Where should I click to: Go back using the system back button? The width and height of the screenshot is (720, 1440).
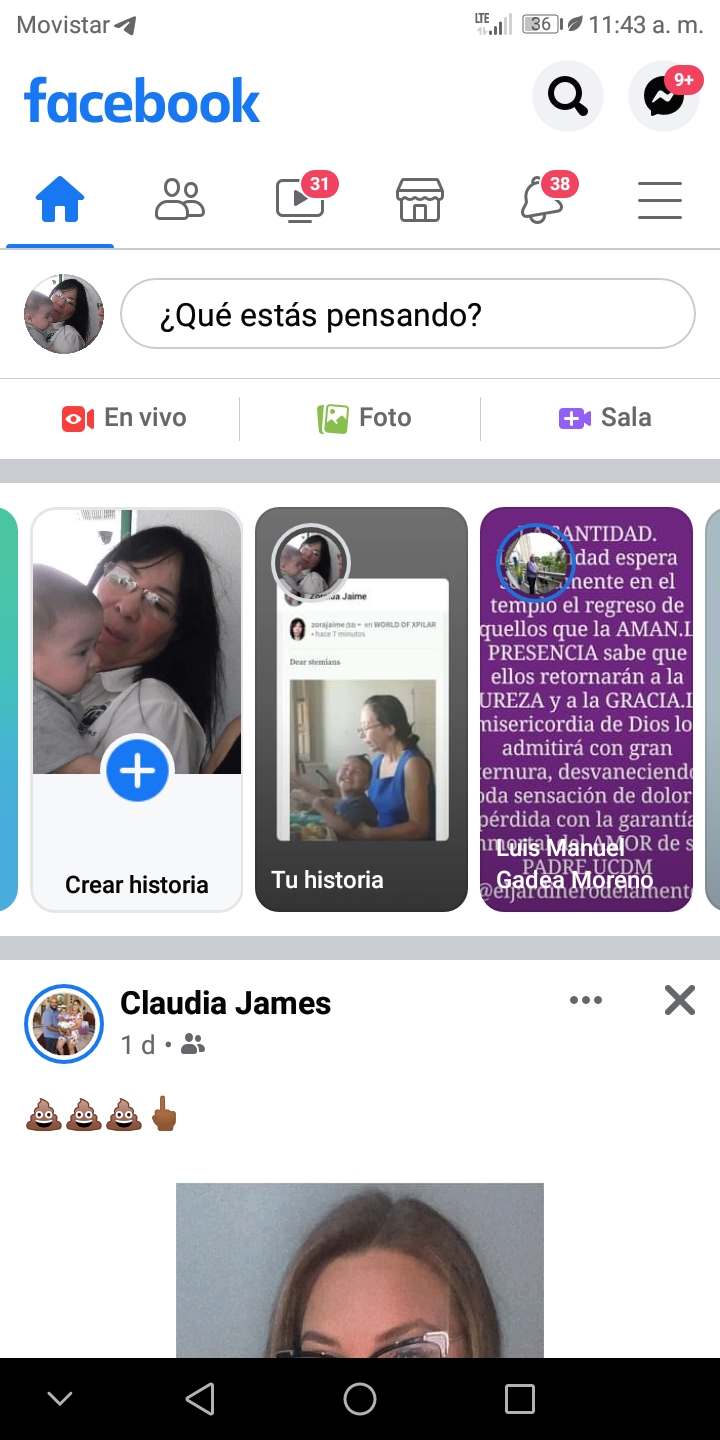(200, 1399)
